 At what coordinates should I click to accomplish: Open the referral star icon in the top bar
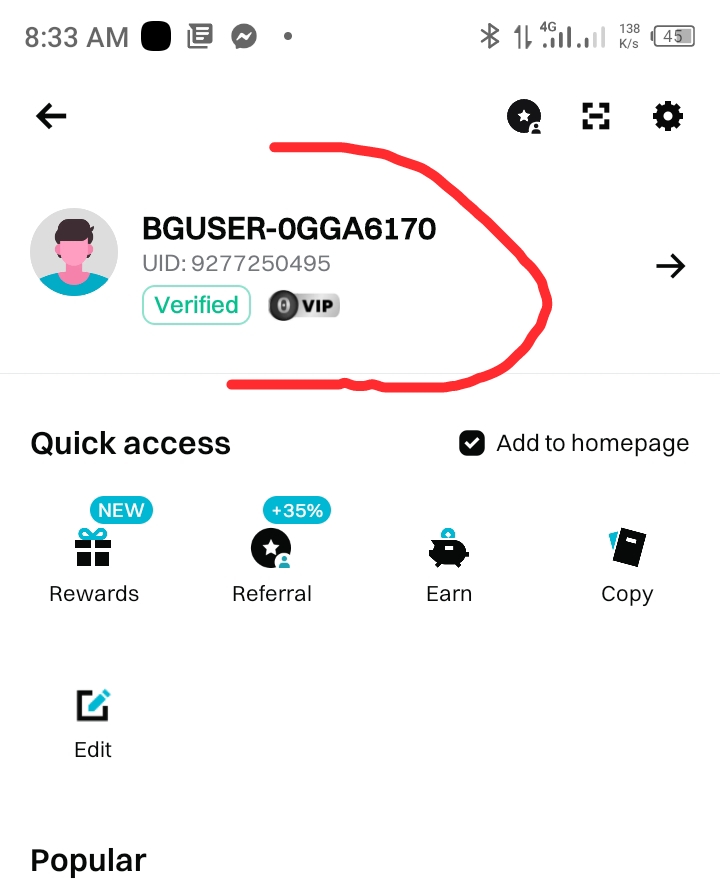click(524, 117)
